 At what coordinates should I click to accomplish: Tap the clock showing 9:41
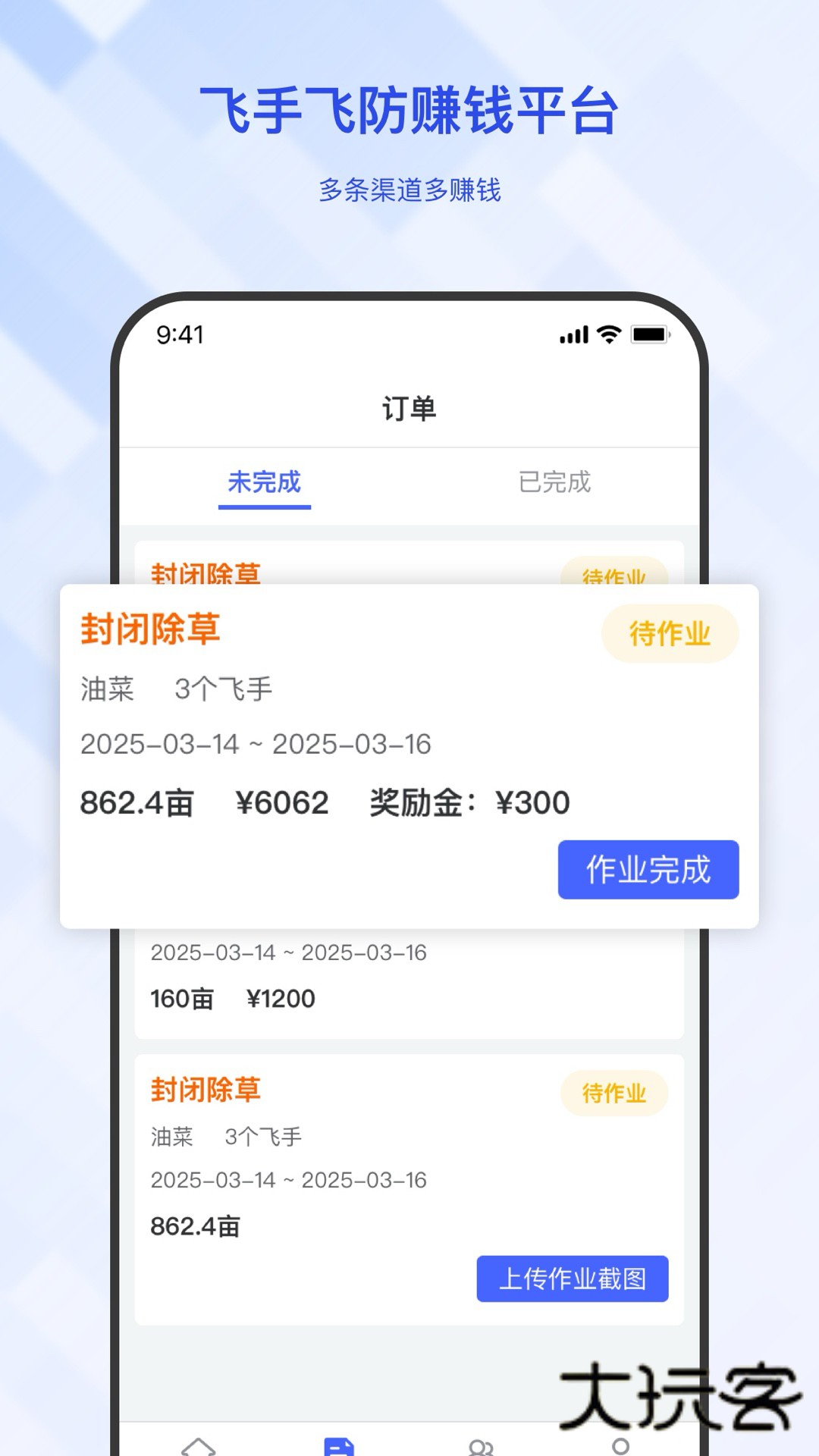tap(180, 334)
